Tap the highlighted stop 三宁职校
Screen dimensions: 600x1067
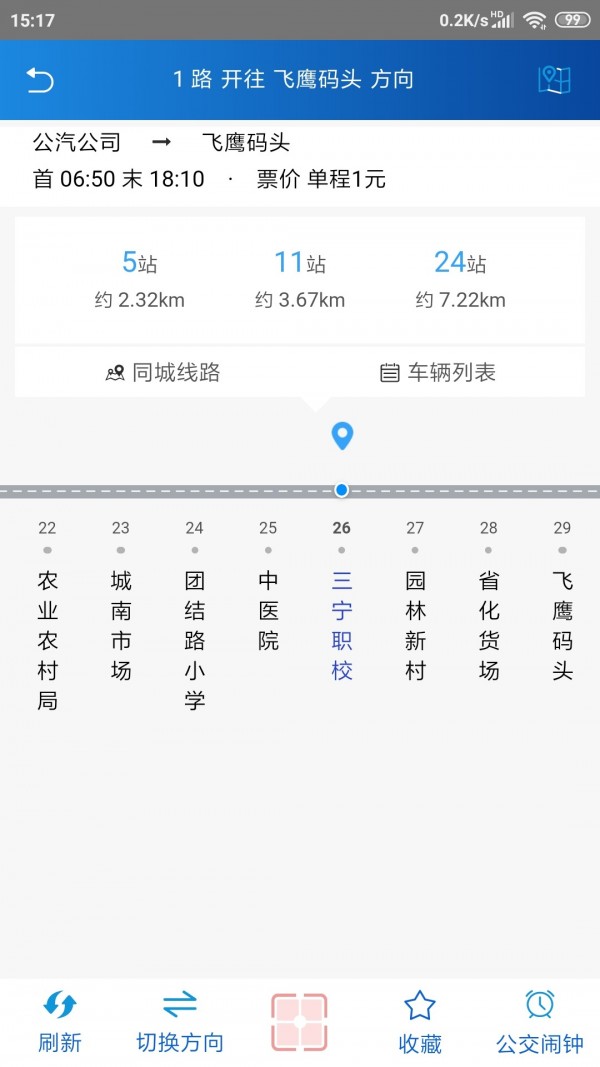[342, 625]
